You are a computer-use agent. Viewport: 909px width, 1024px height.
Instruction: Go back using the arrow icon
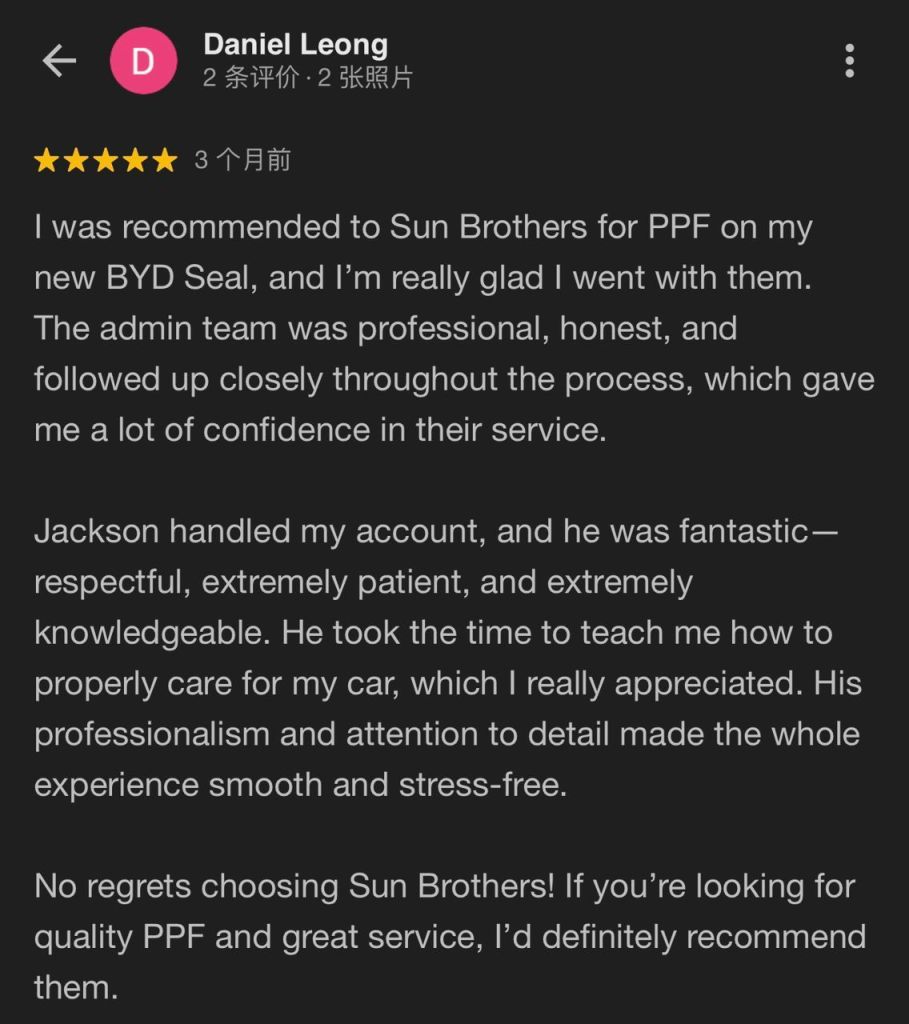coord(59,61)
